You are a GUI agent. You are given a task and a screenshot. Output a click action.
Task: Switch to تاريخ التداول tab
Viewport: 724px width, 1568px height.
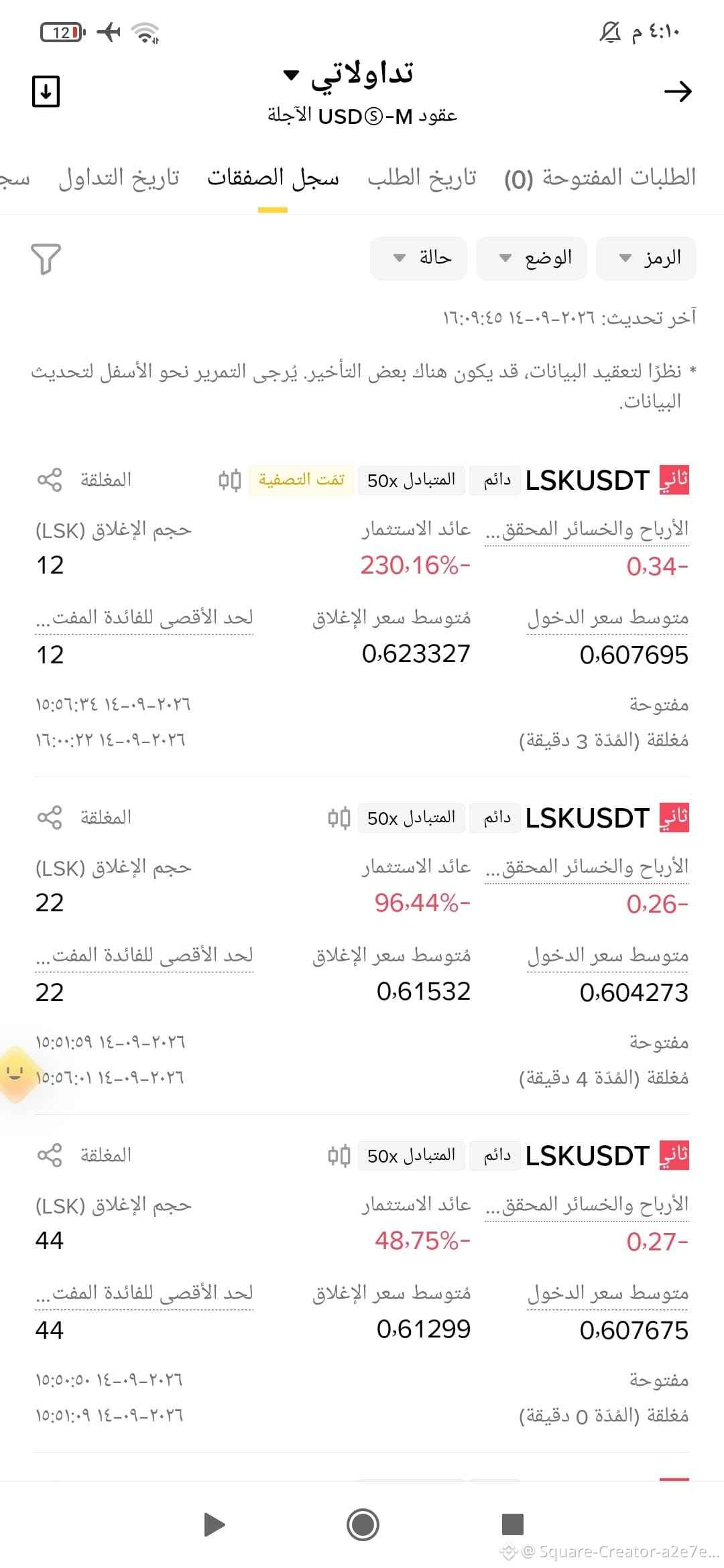119,178
